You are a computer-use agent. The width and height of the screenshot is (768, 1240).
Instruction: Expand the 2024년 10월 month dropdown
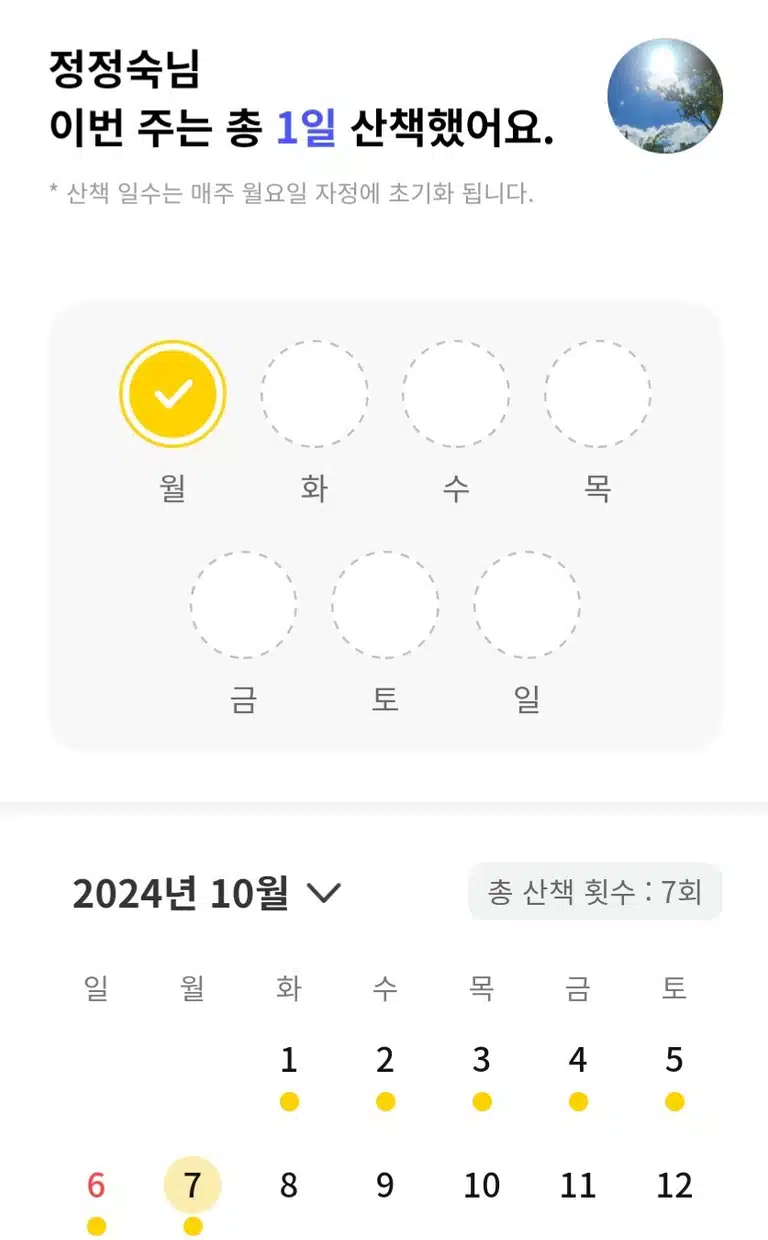tap(208, 893)
